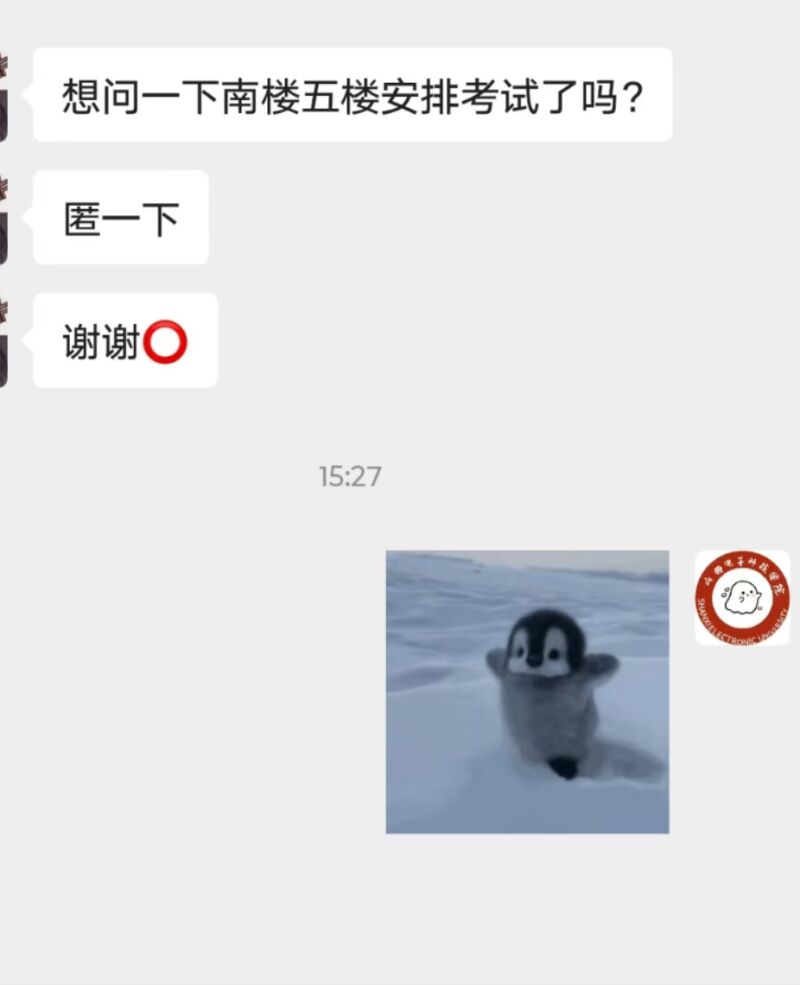Open the penguin sticker image
This screenshot has width=800, height=985.
coord(527,691)
